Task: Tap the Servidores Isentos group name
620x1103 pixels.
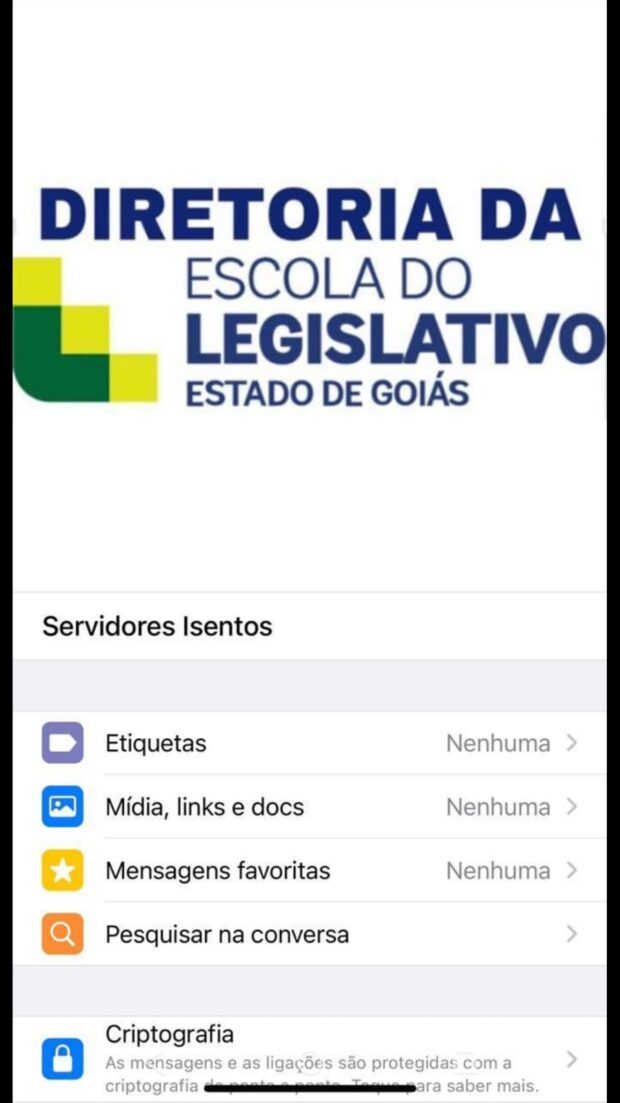Action: pos(157,625)
